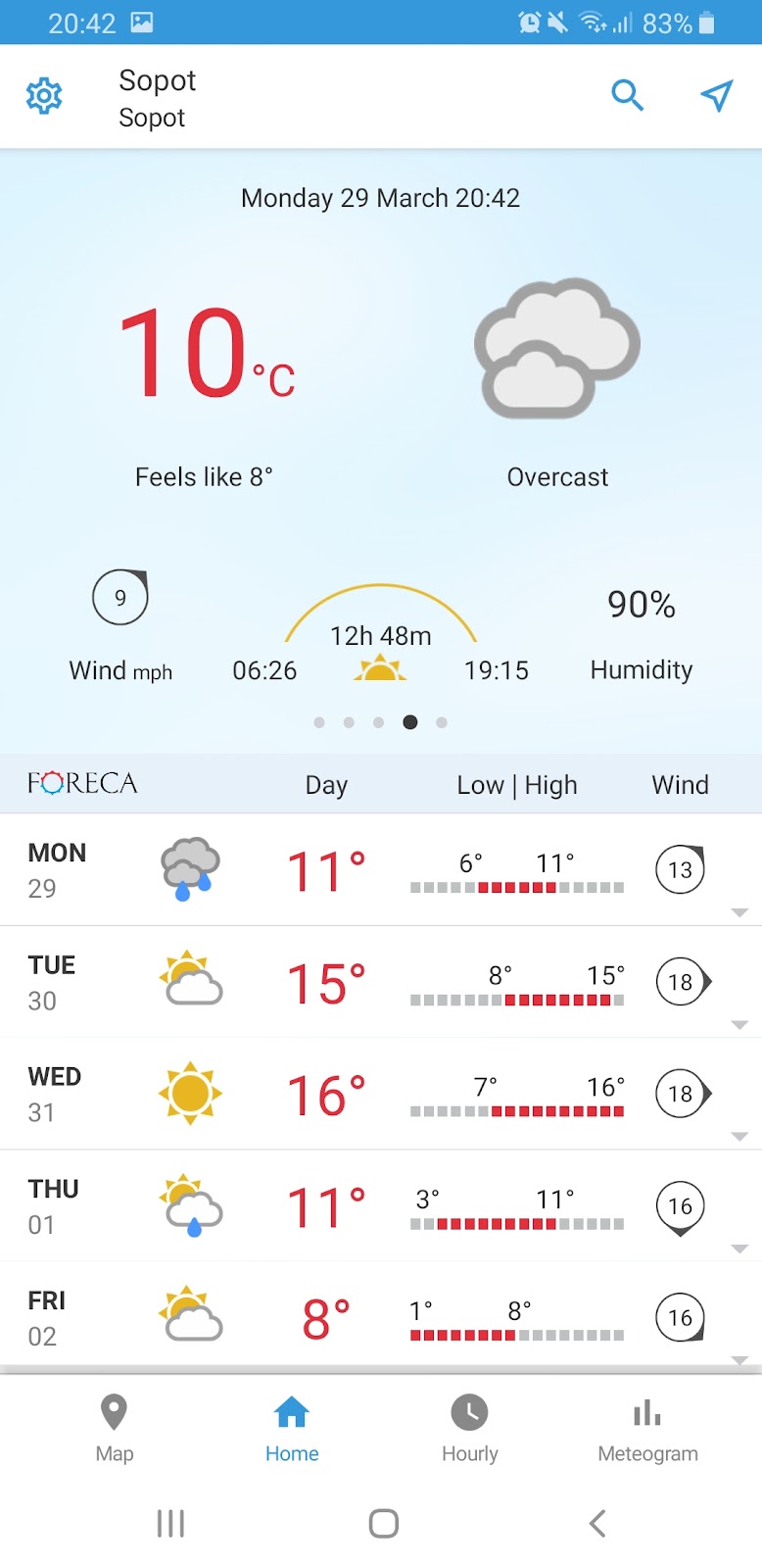Open the settings gear
Image resolution: width=762 pixels, height=1568 pixels.
[x=44, y=96]
